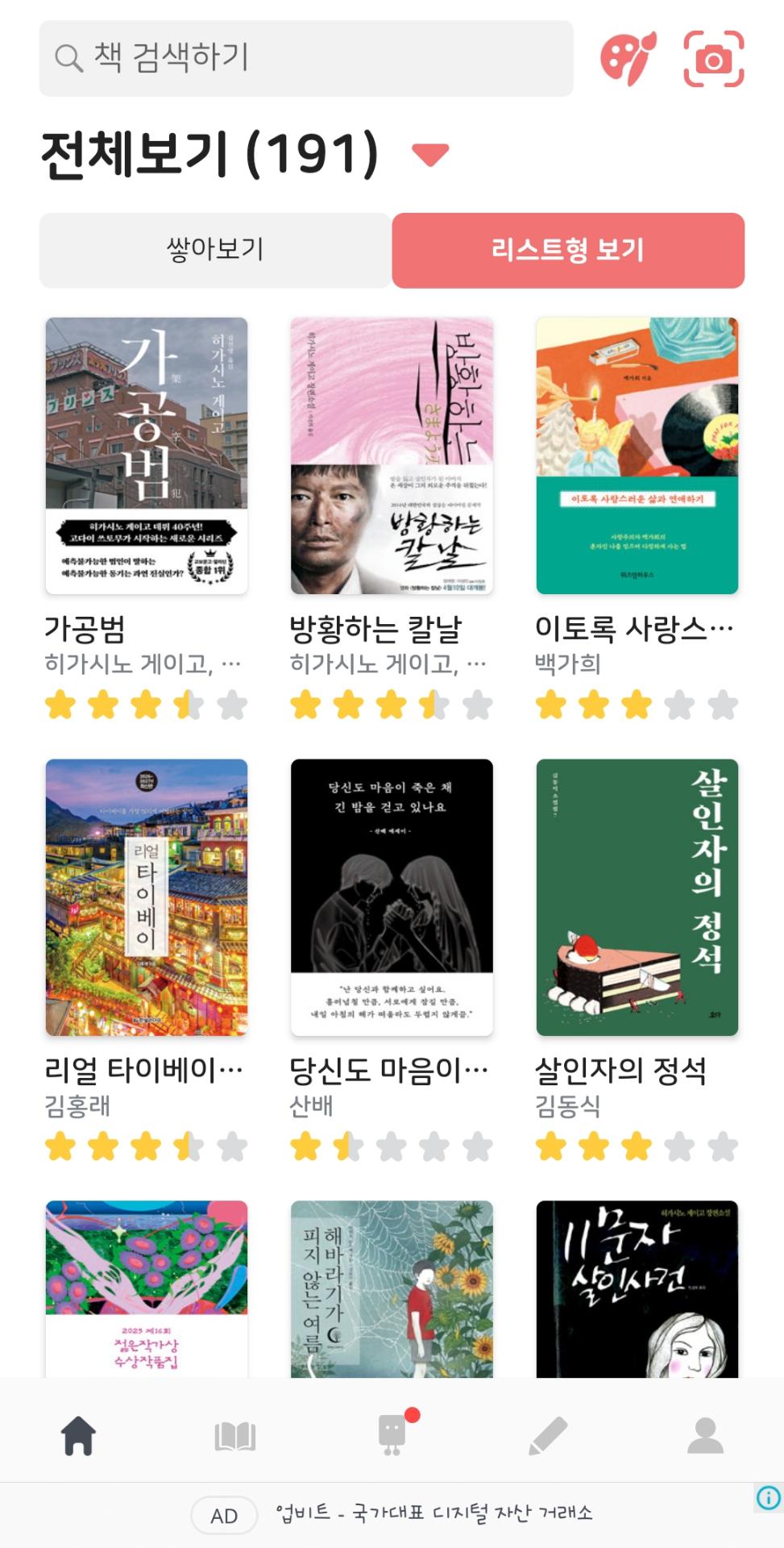This screenshot has height=1548, width=784.
Task: Open the book 살인자의 정석
Action: (x=637, y=897)
